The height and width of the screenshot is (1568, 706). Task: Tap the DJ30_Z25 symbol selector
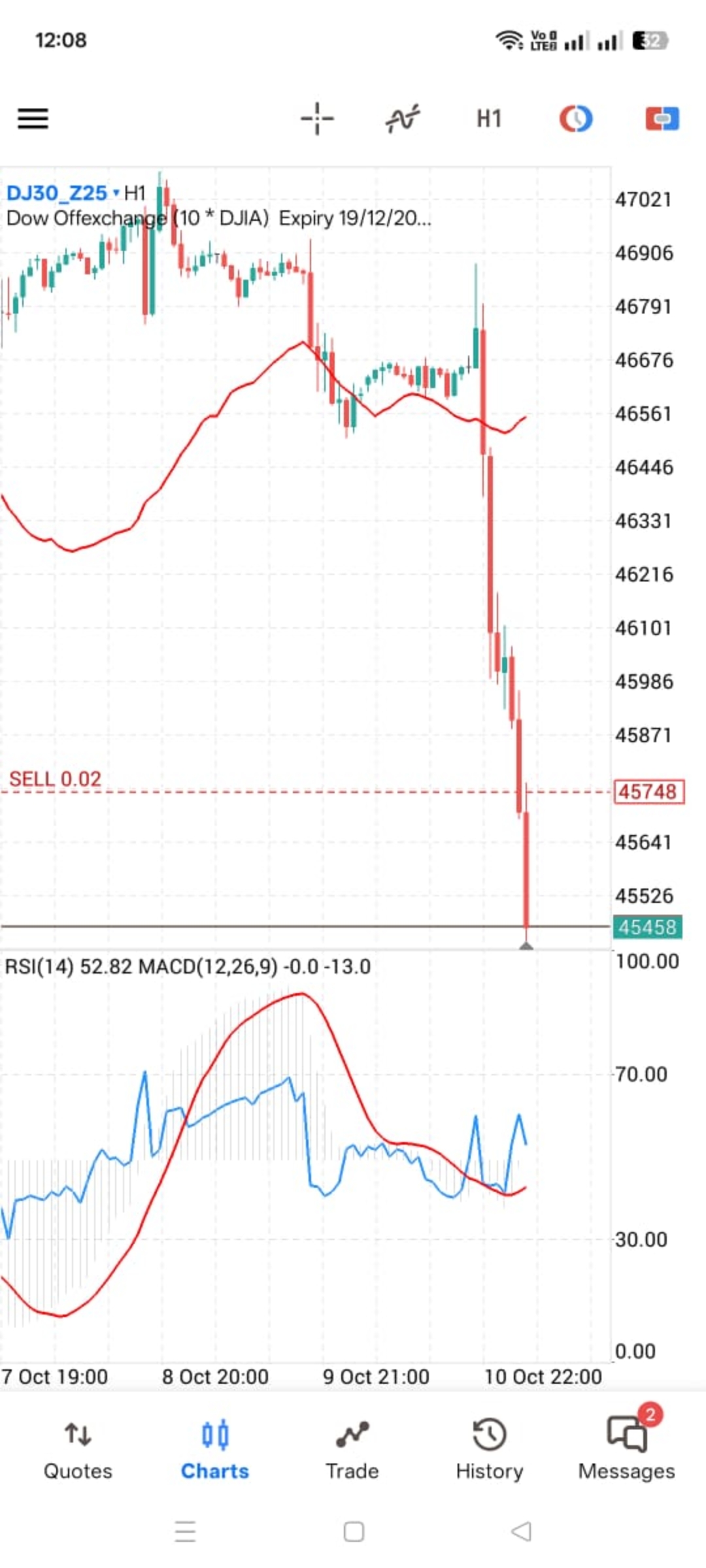click(x=62, y=193)
